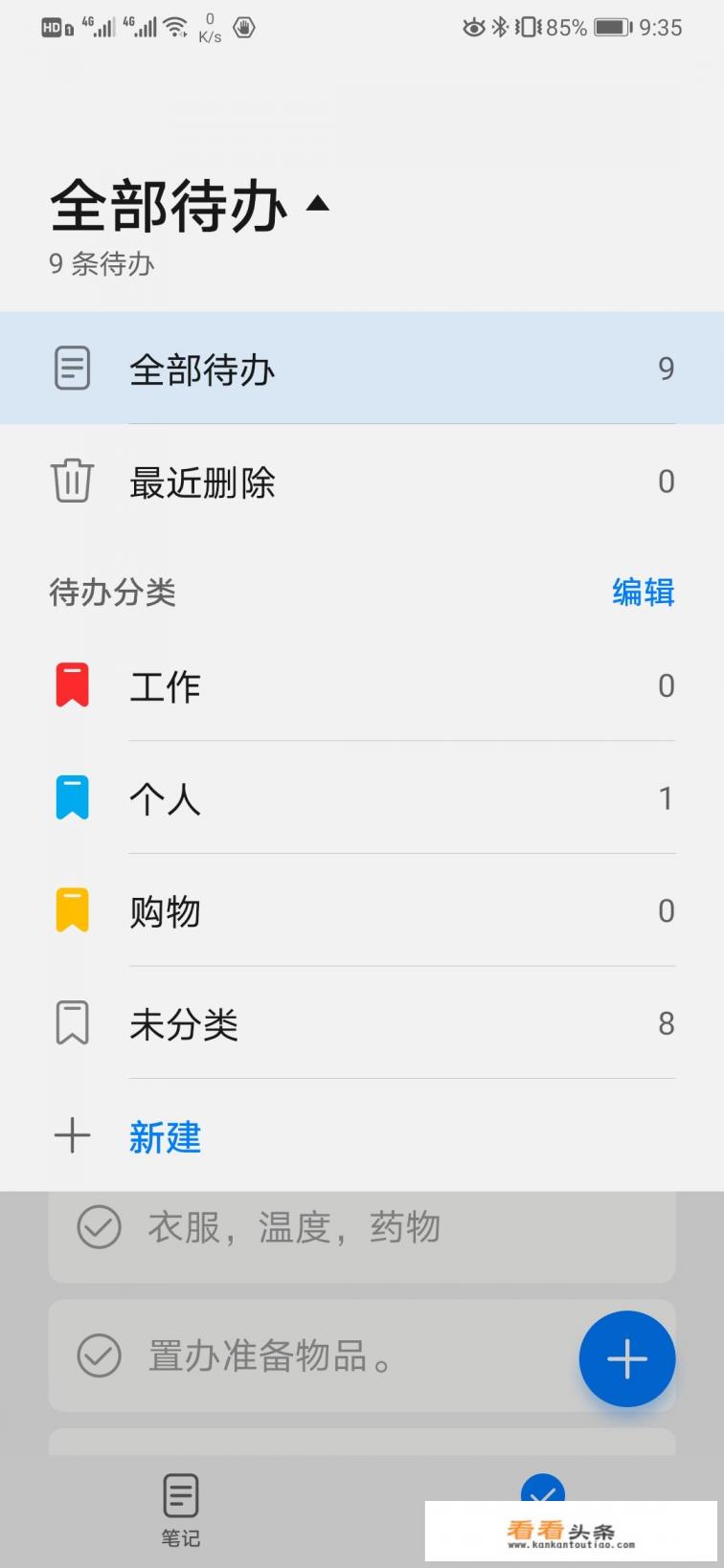Add a new to-do with plus button
The height and width of the screenshot is (1568, 724).
[627, 1358]
